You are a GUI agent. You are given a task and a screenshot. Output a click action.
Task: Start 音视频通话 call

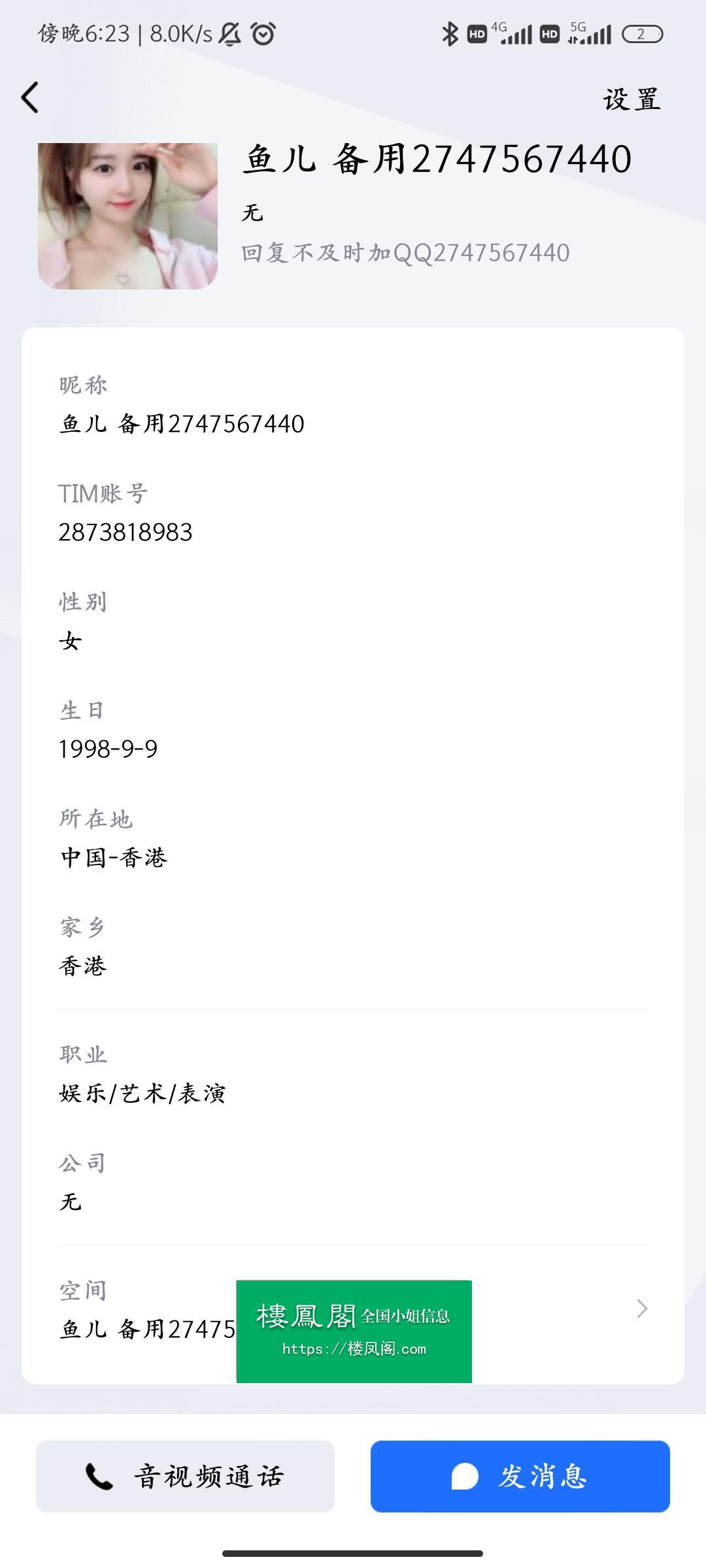(x=185, y=1476)
